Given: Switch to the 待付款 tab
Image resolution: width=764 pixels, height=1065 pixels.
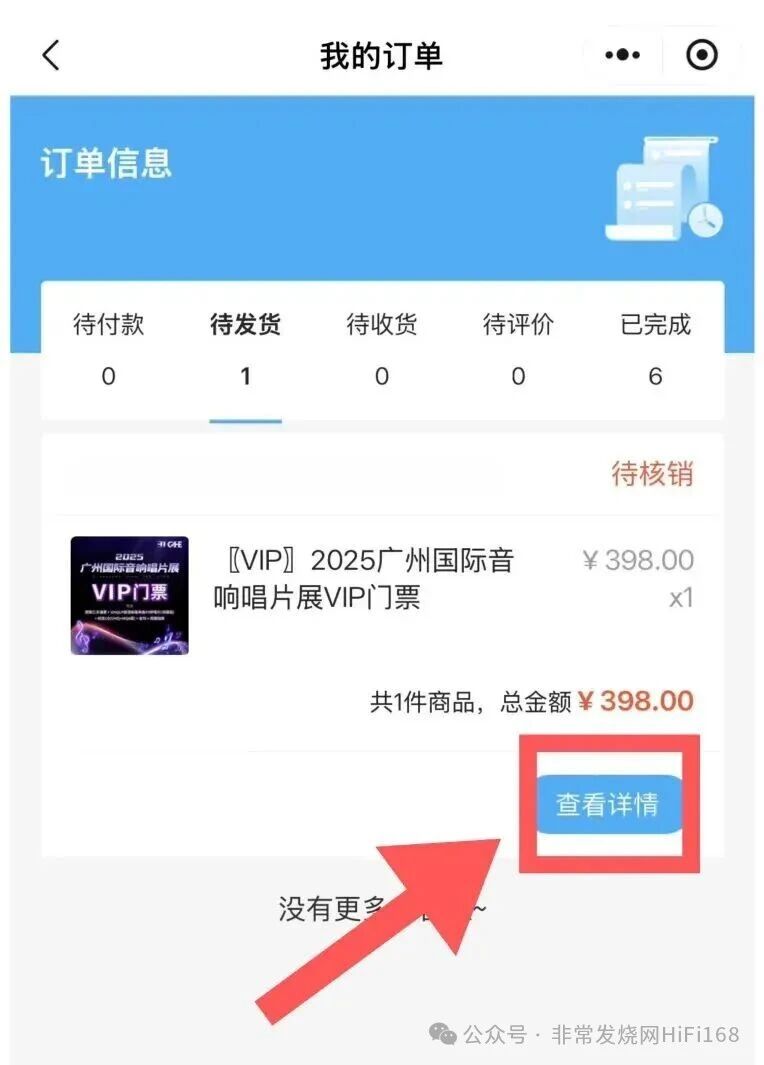Looking at the screenshot, I should (108, 349).
